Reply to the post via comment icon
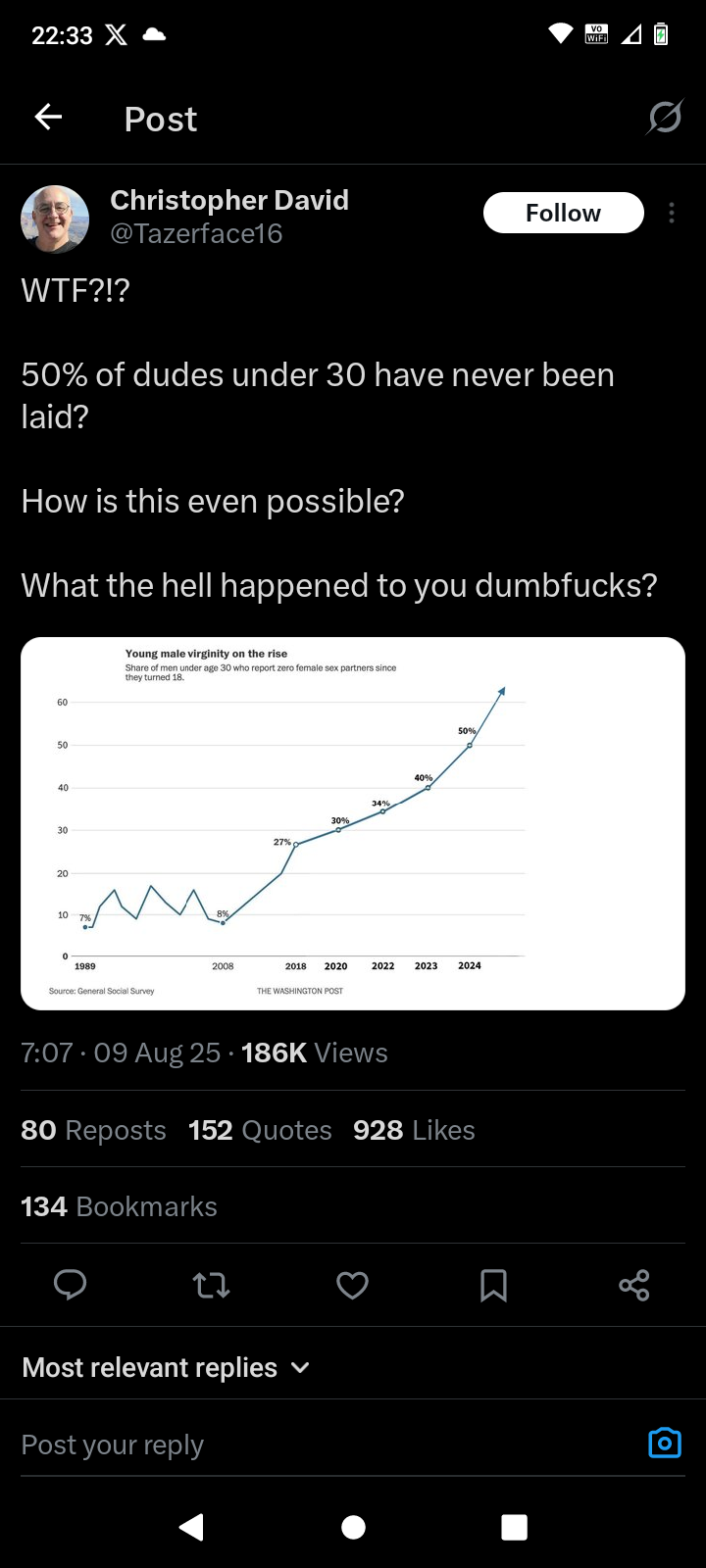The image size is (706, 1568). click(70, 1285)
